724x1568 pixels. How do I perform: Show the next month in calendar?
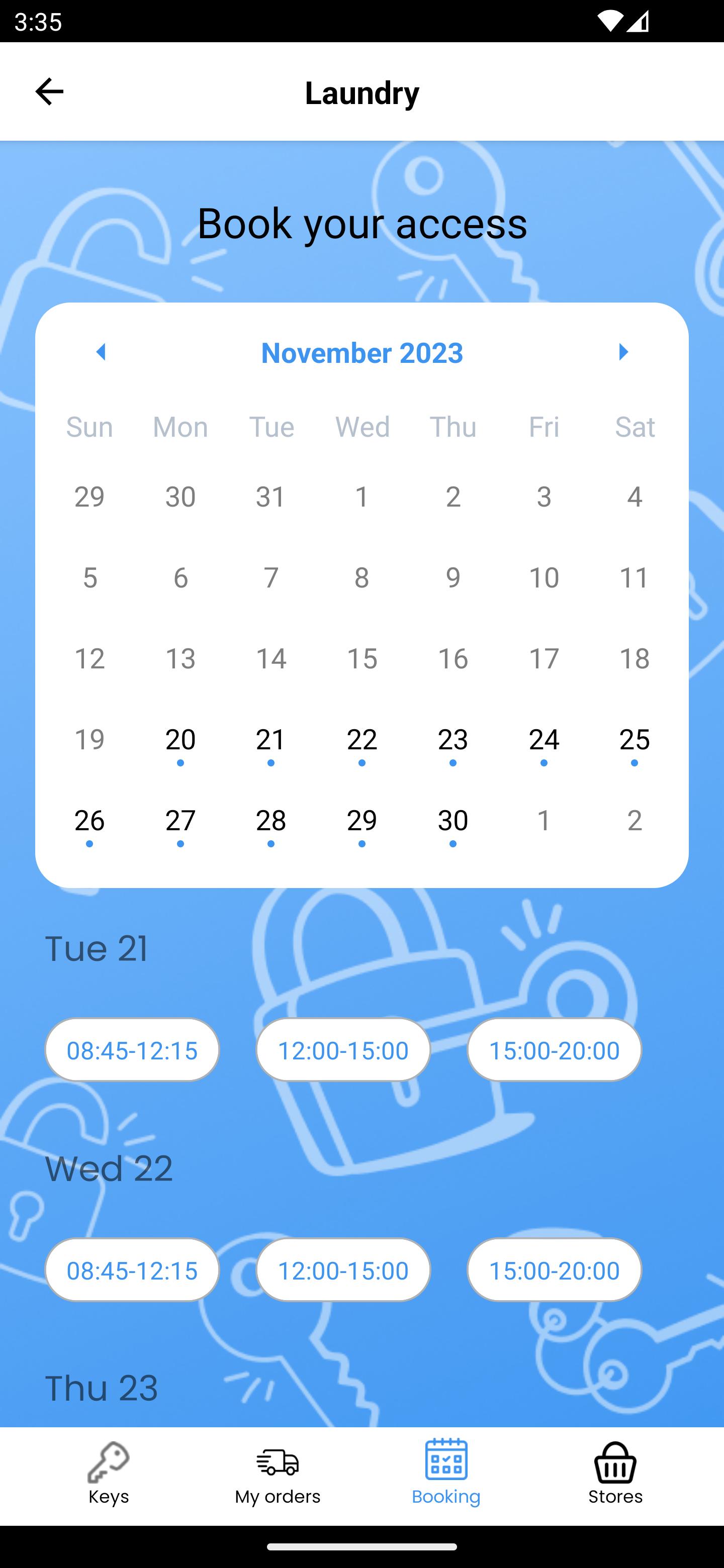(x=623, y=352)
